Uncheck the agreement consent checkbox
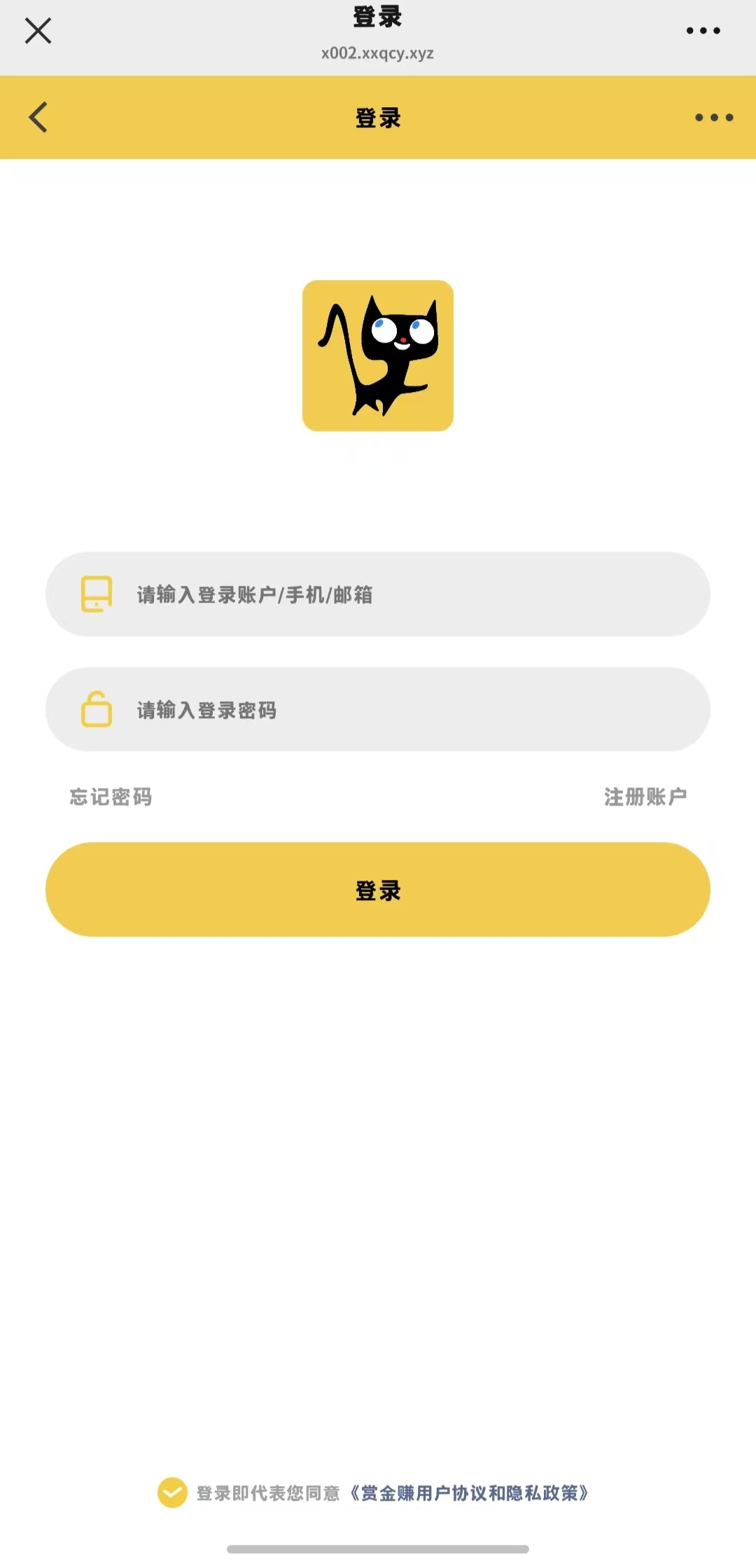 point(172,1493)
